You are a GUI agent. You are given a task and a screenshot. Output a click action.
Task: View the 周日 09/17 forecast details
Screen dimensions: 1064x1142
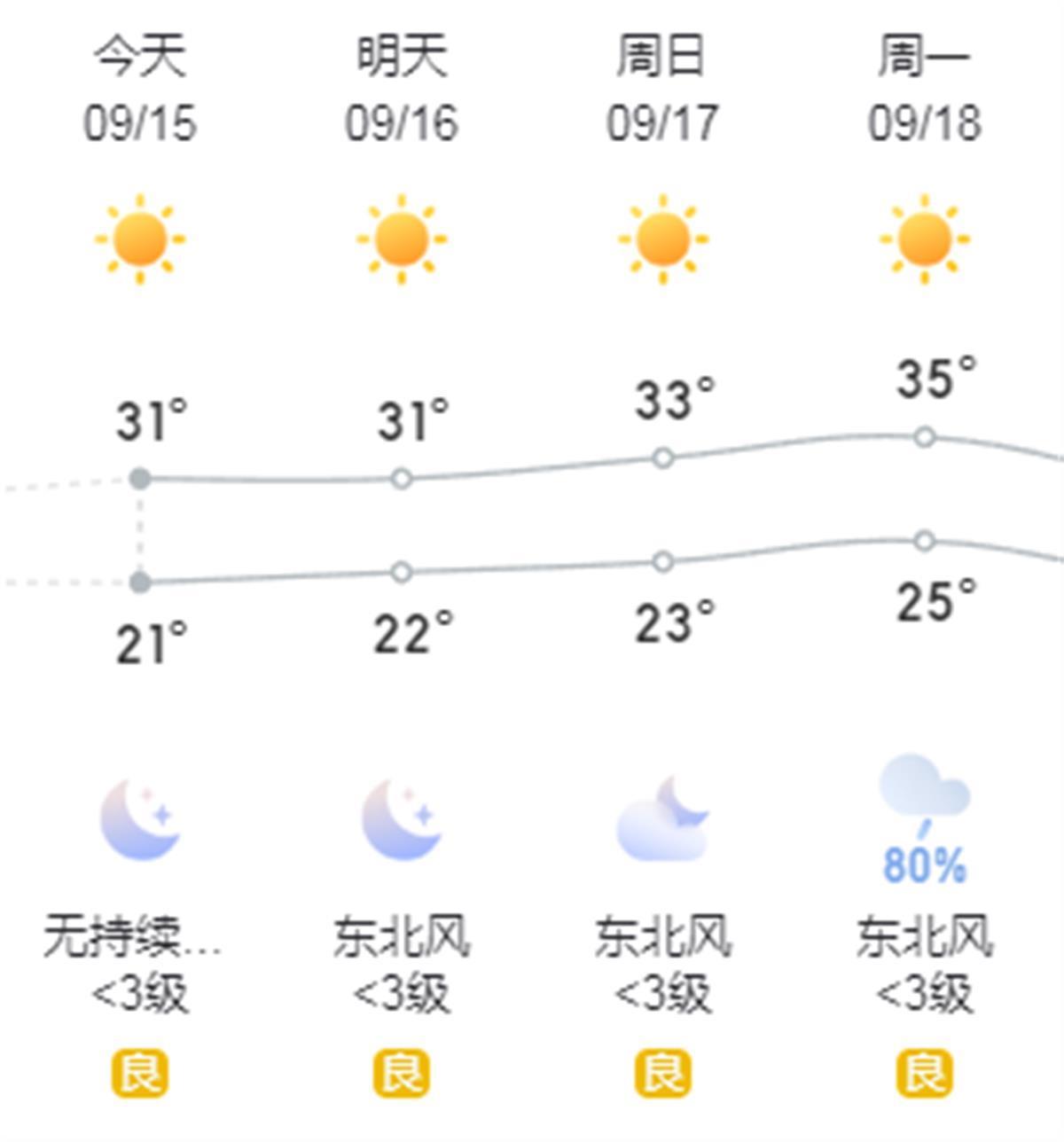(662, 89)
